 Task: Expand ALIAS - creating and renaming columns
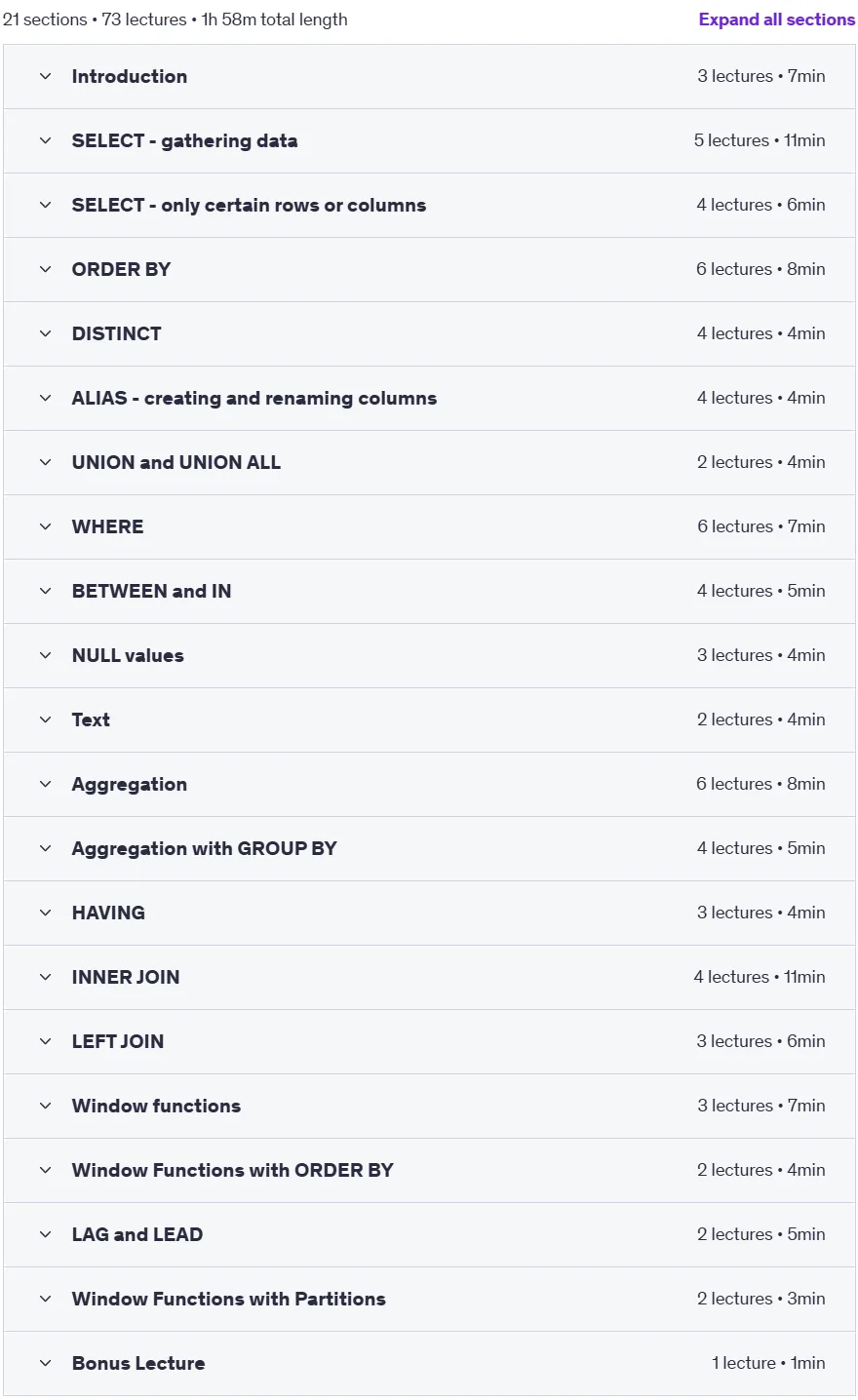point(429,398)
